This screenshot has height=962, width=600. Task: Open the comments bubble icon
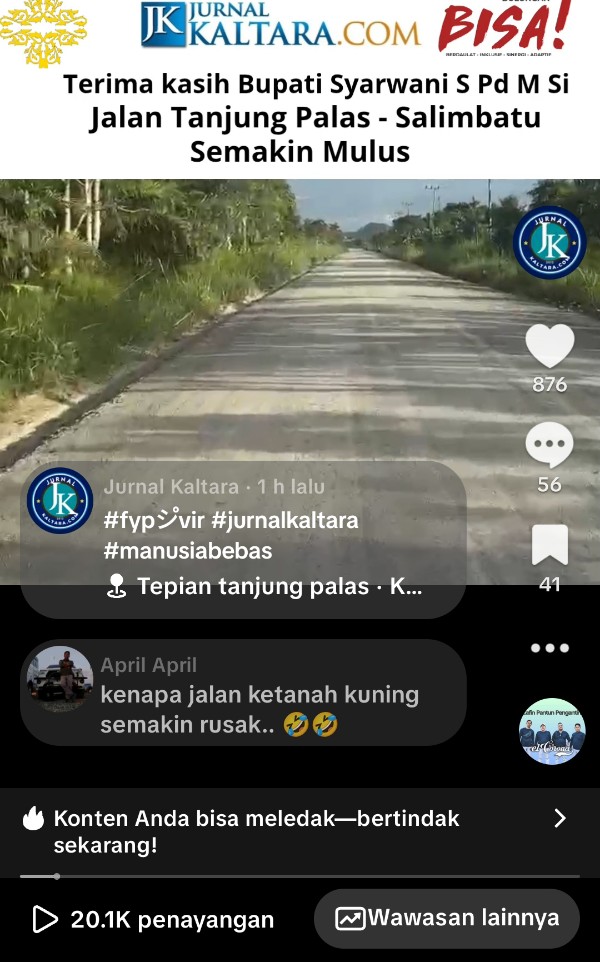(549, 446)
